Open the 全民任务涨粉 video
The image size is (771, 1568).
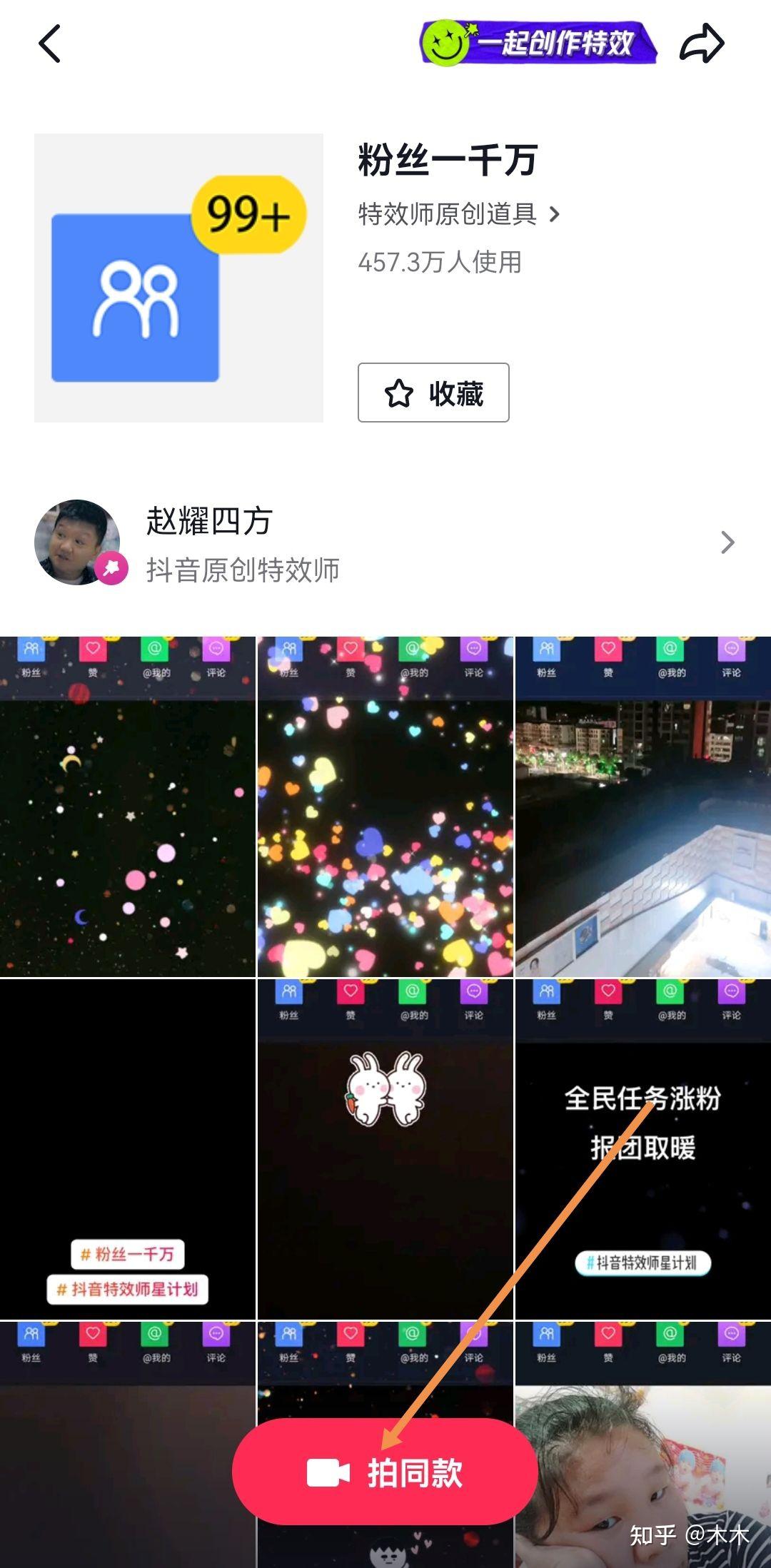642,1149
